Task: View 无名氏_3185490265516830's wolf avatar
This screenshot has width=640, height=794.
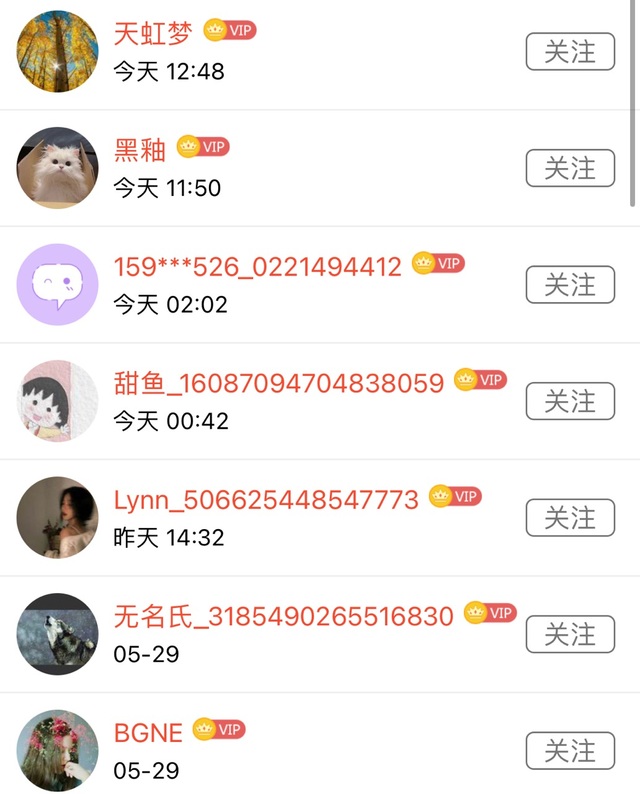Action: coord(58,634)
